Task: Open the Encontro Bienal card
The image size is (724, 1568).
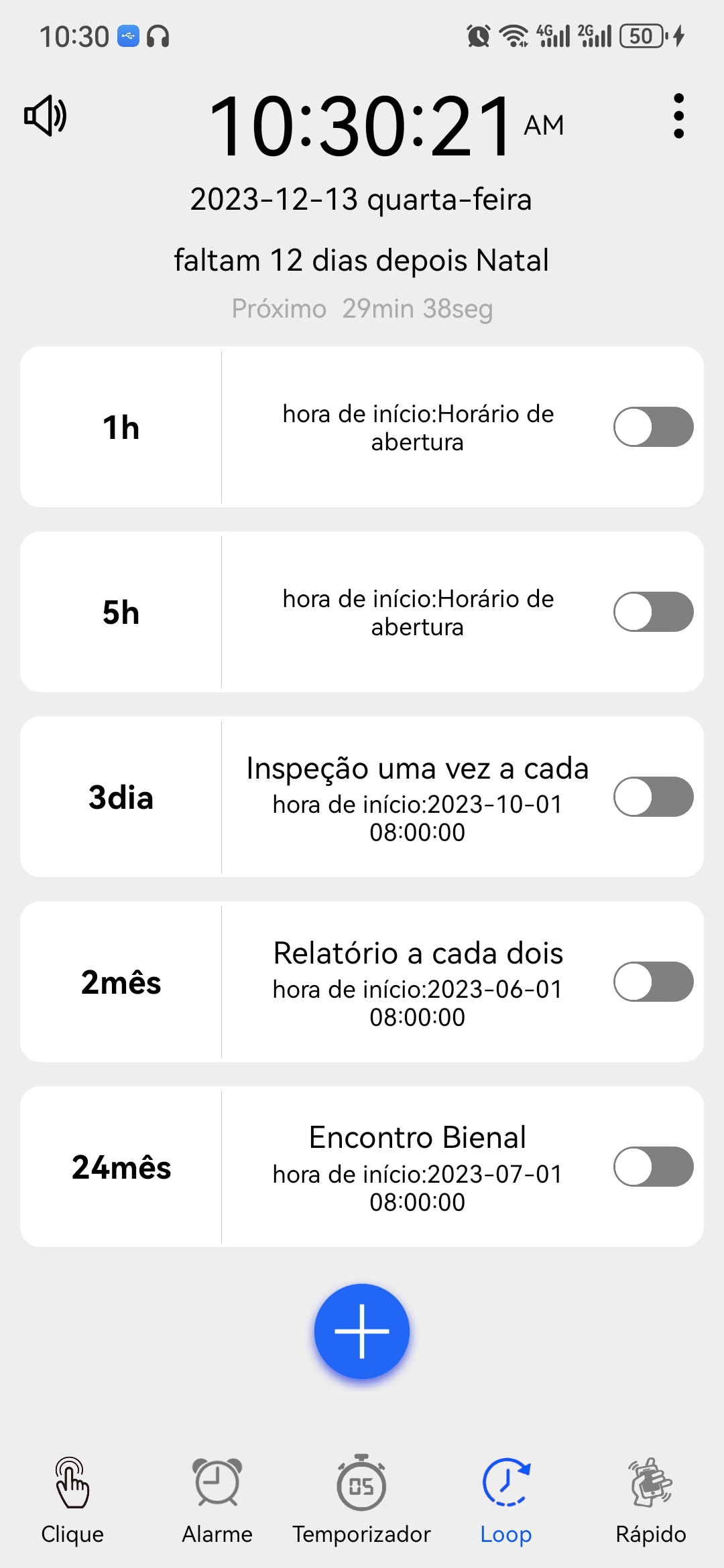Action: click(x=362, y=1167)
